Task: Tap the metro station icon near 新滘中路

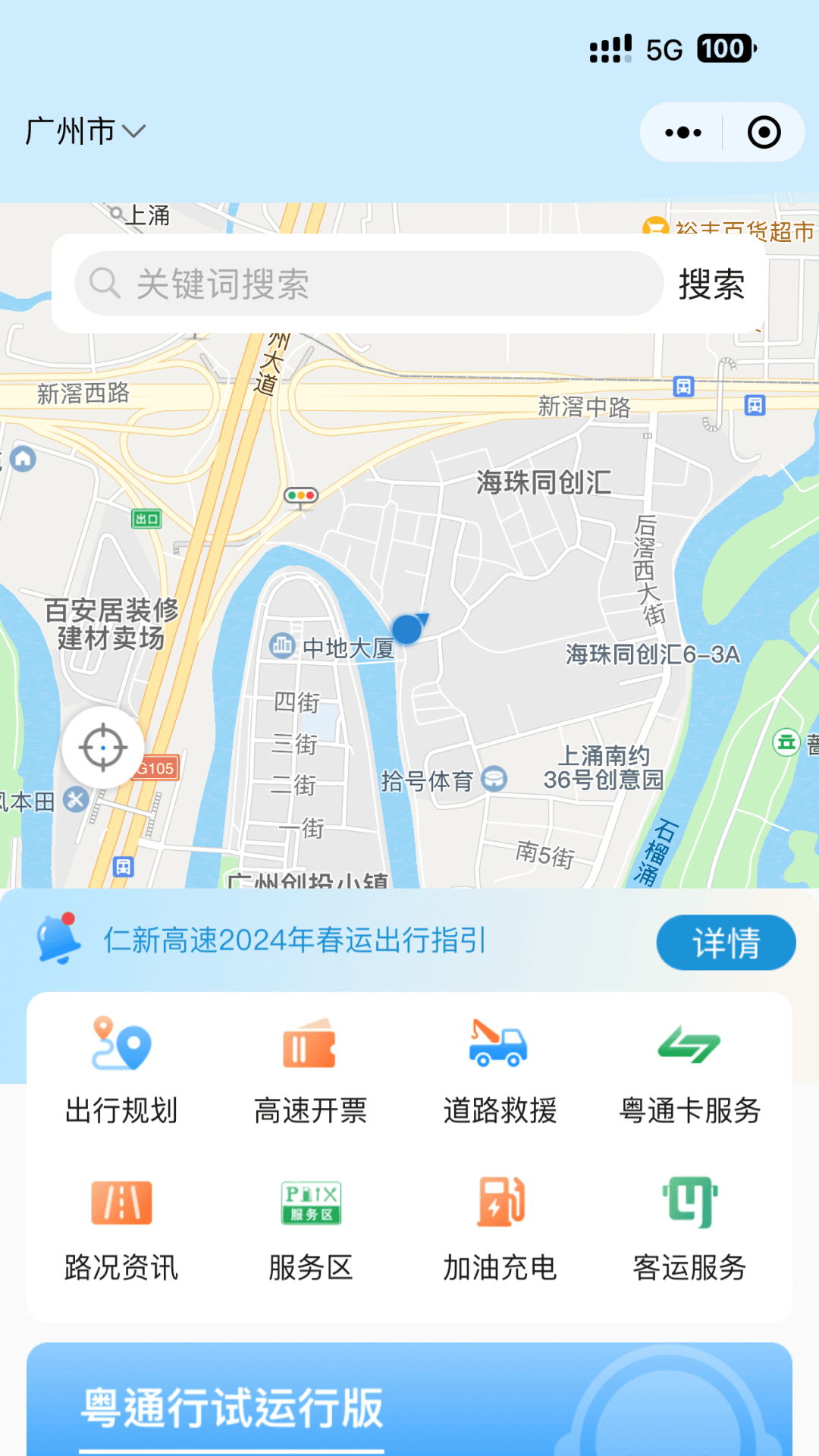Action: [683, 387]
